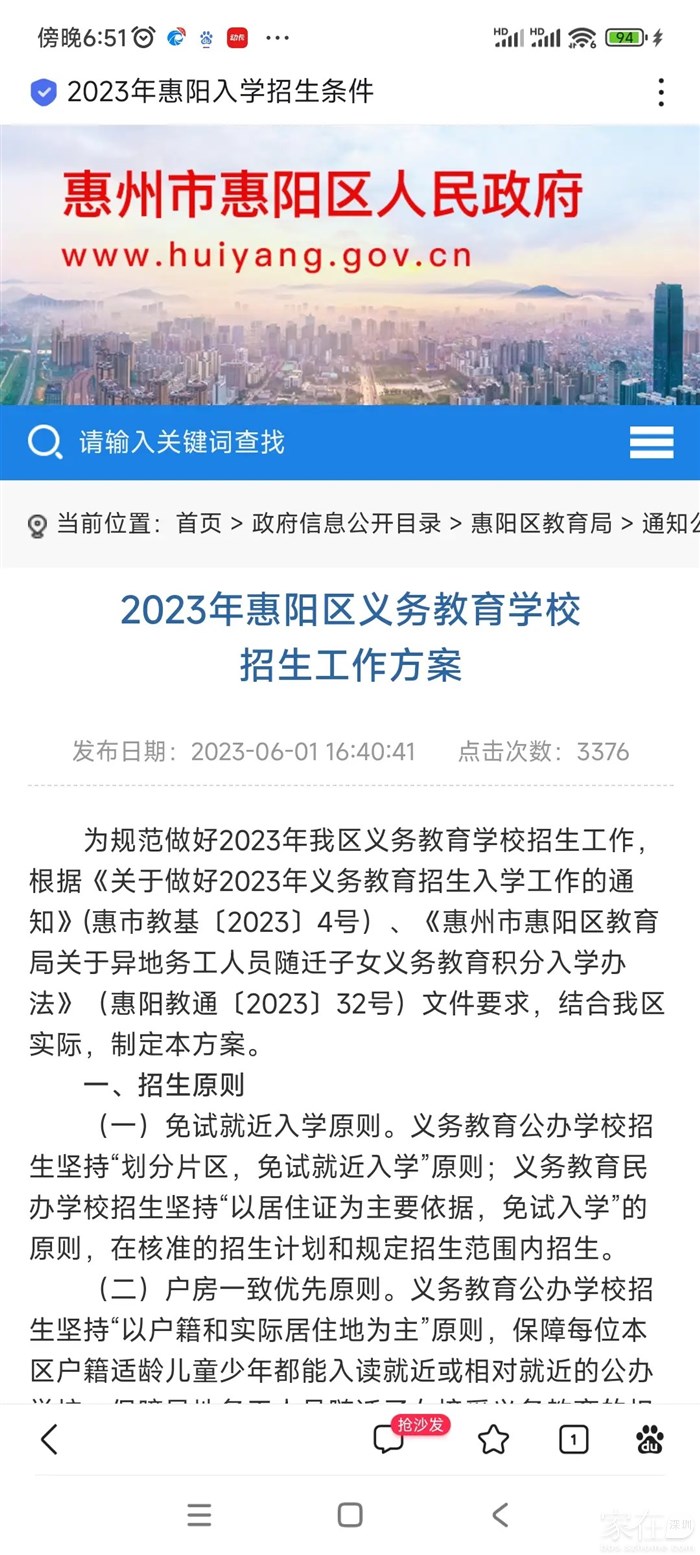Open comments with 抢沙发 badge

390,1439
